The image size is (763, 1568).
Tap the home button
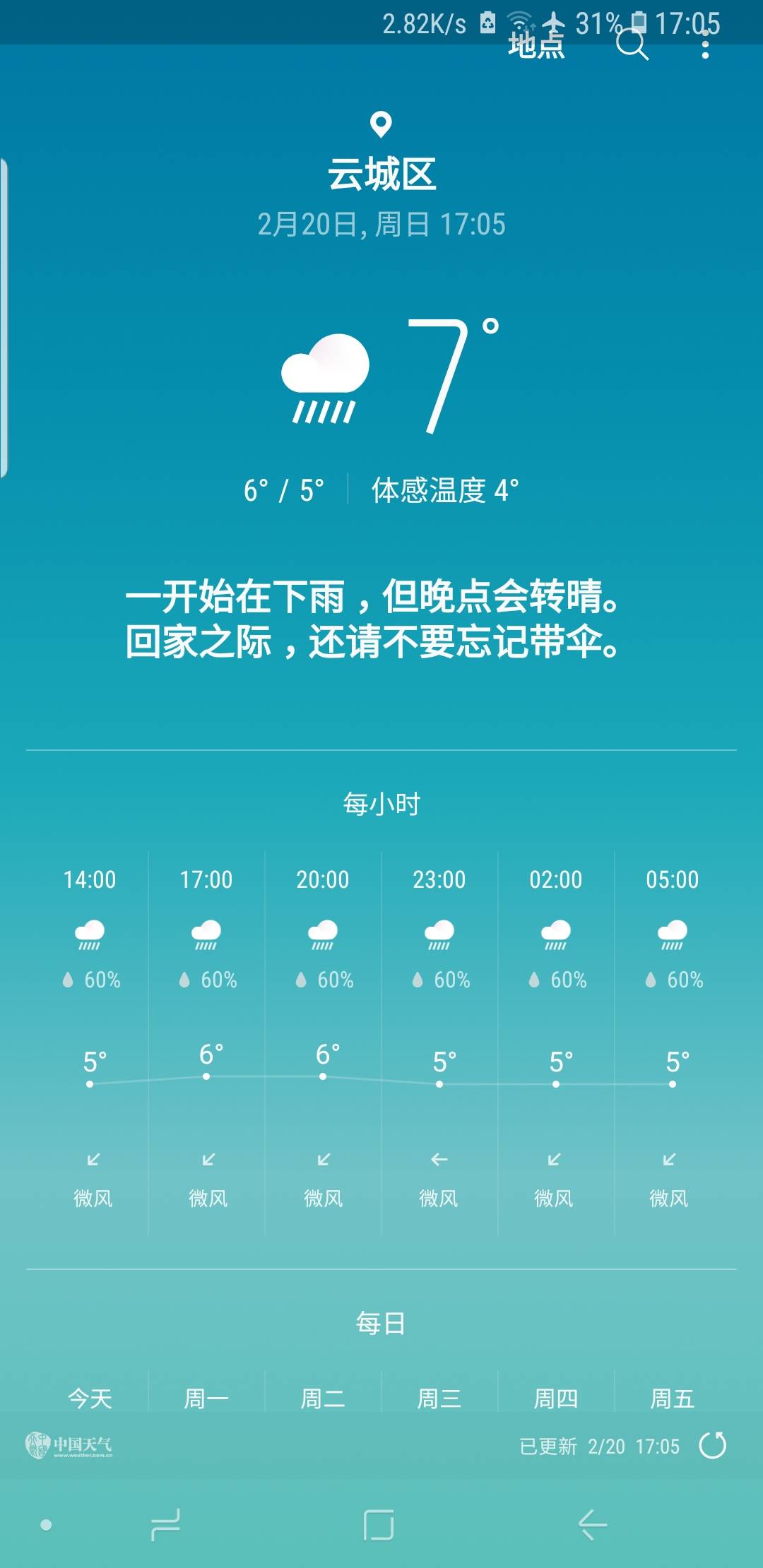click(x=379, y=1525)
